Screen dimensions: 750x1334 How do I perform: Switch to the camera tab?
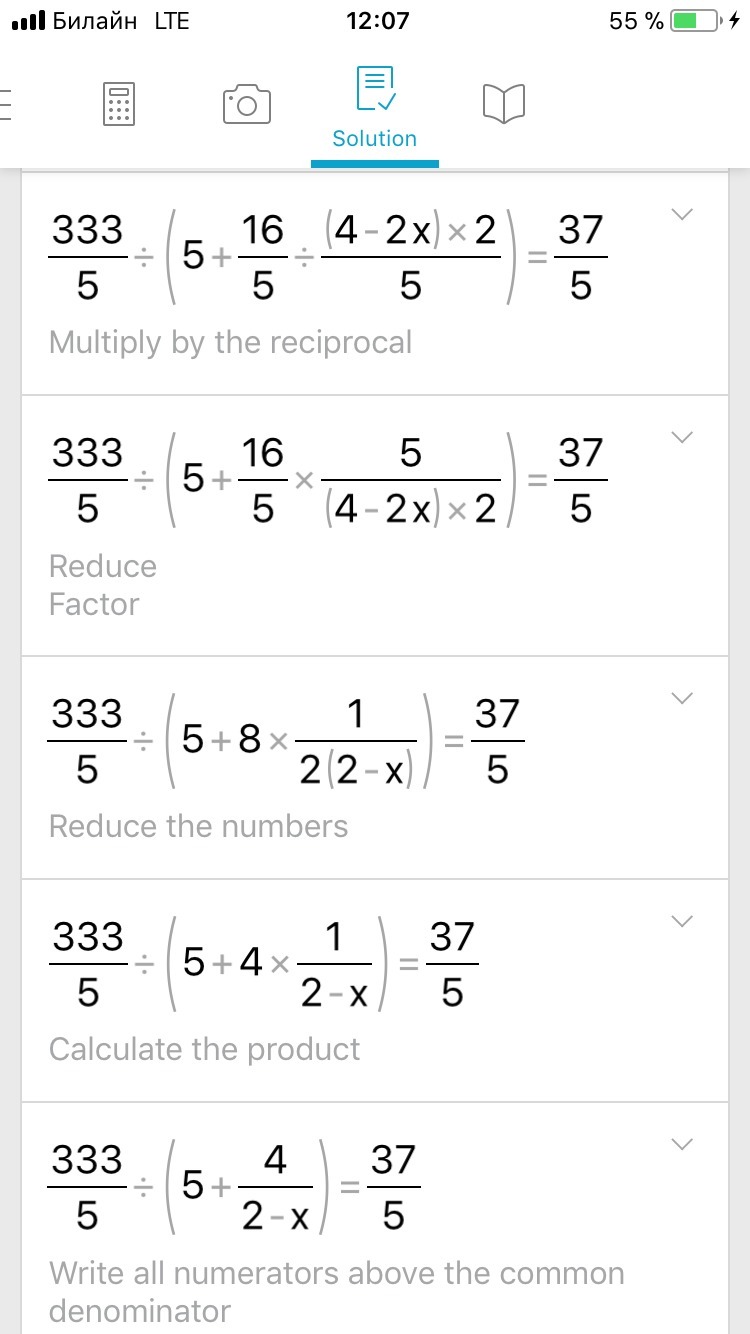coord(246,104)
